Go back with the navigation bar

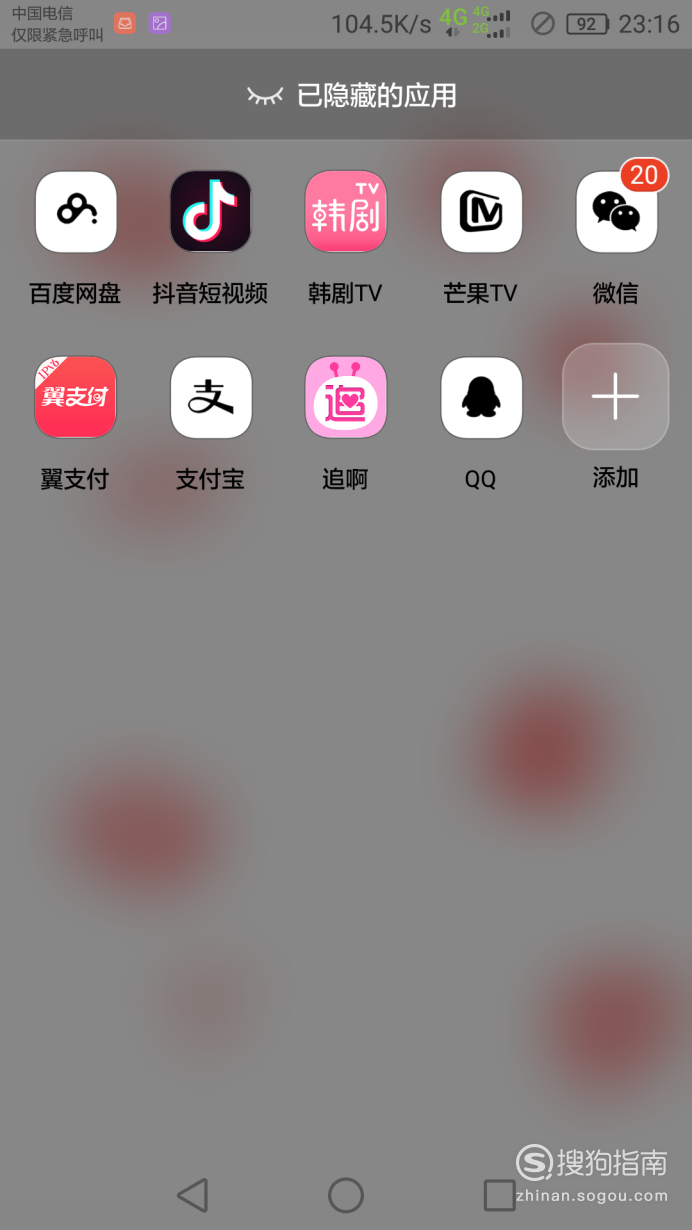[x=192, y=1195]
